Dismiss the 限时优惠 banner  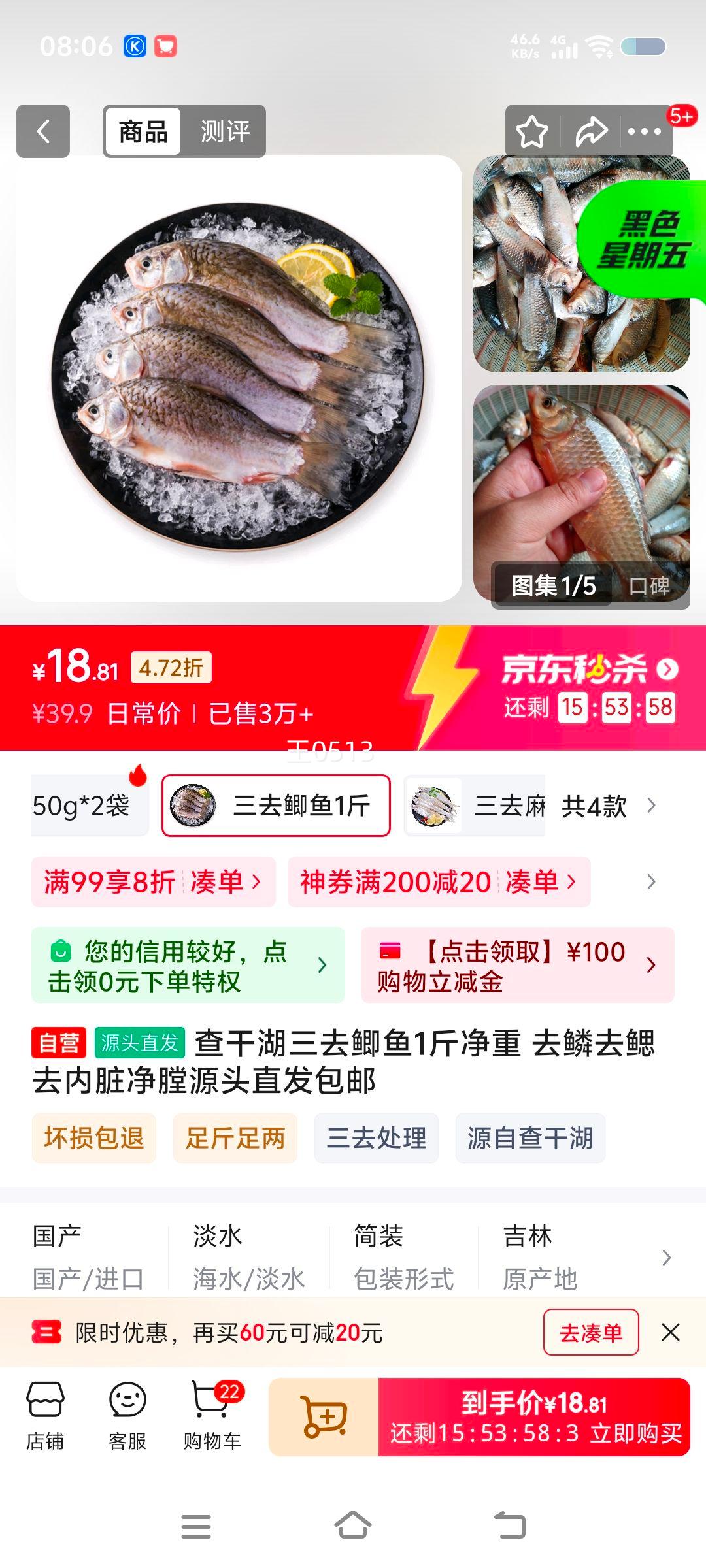[x=671, y=1332]
